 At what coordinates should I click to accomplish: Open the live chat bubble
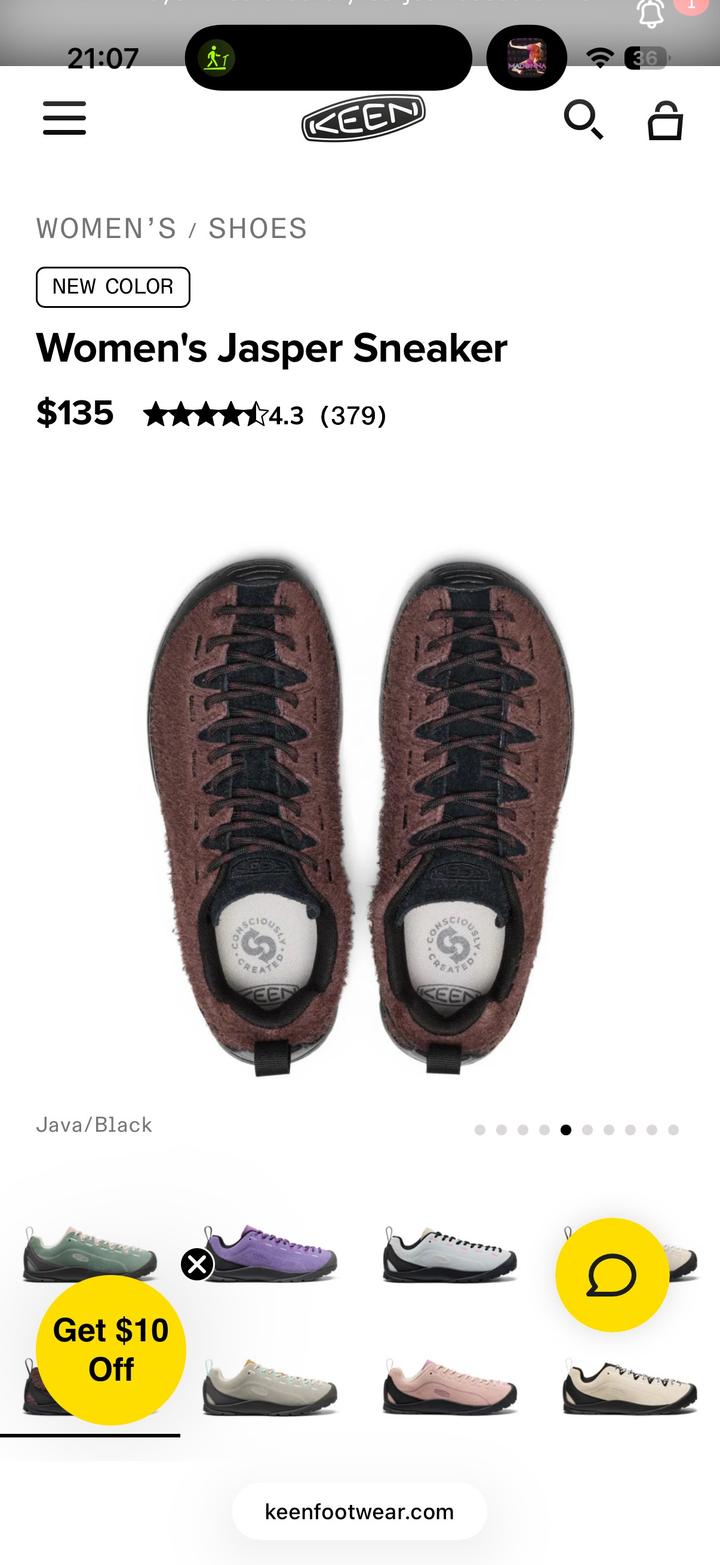click(612, 1275)
